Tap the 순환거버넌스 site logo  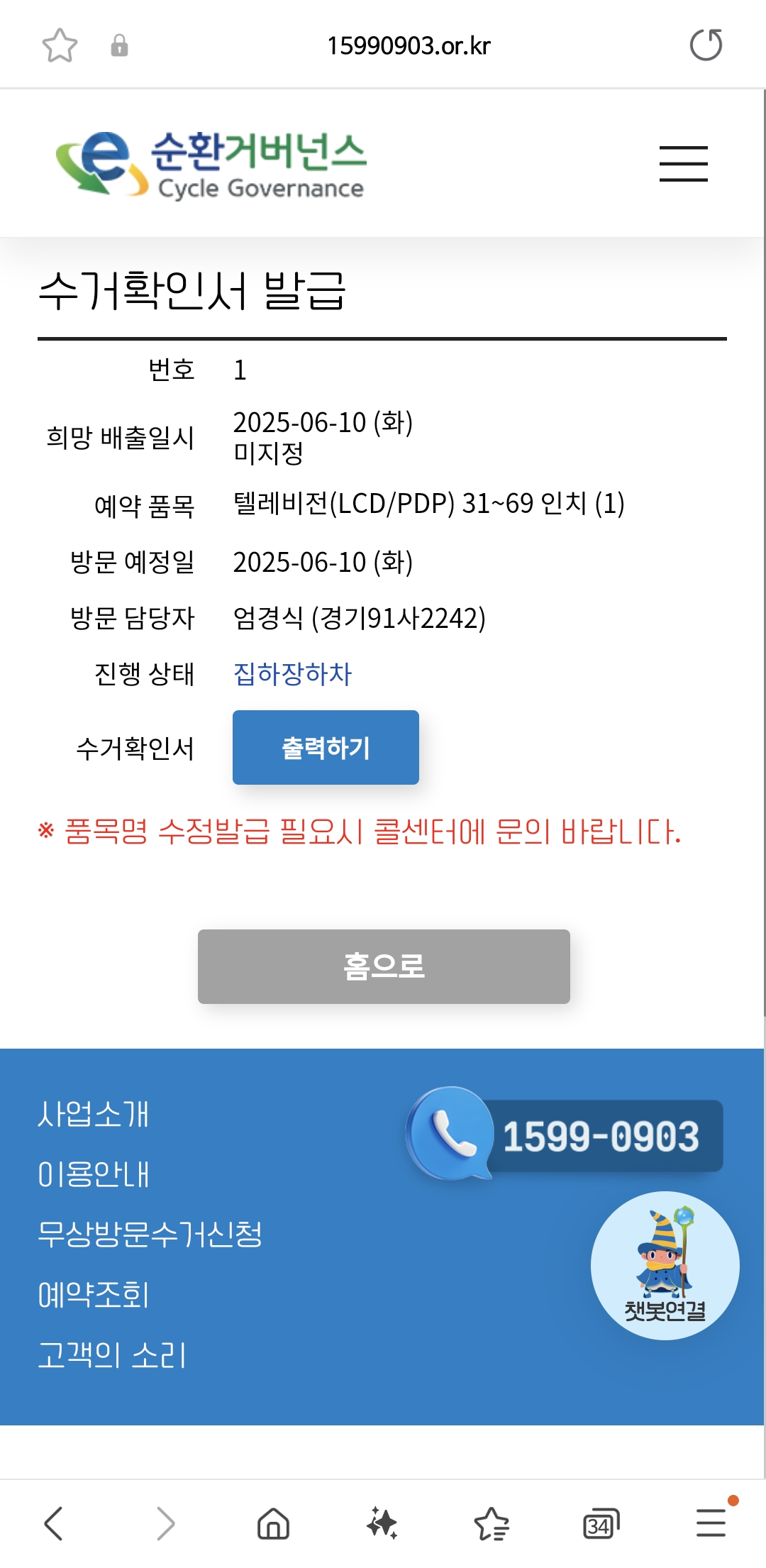[x=211, y=164]
